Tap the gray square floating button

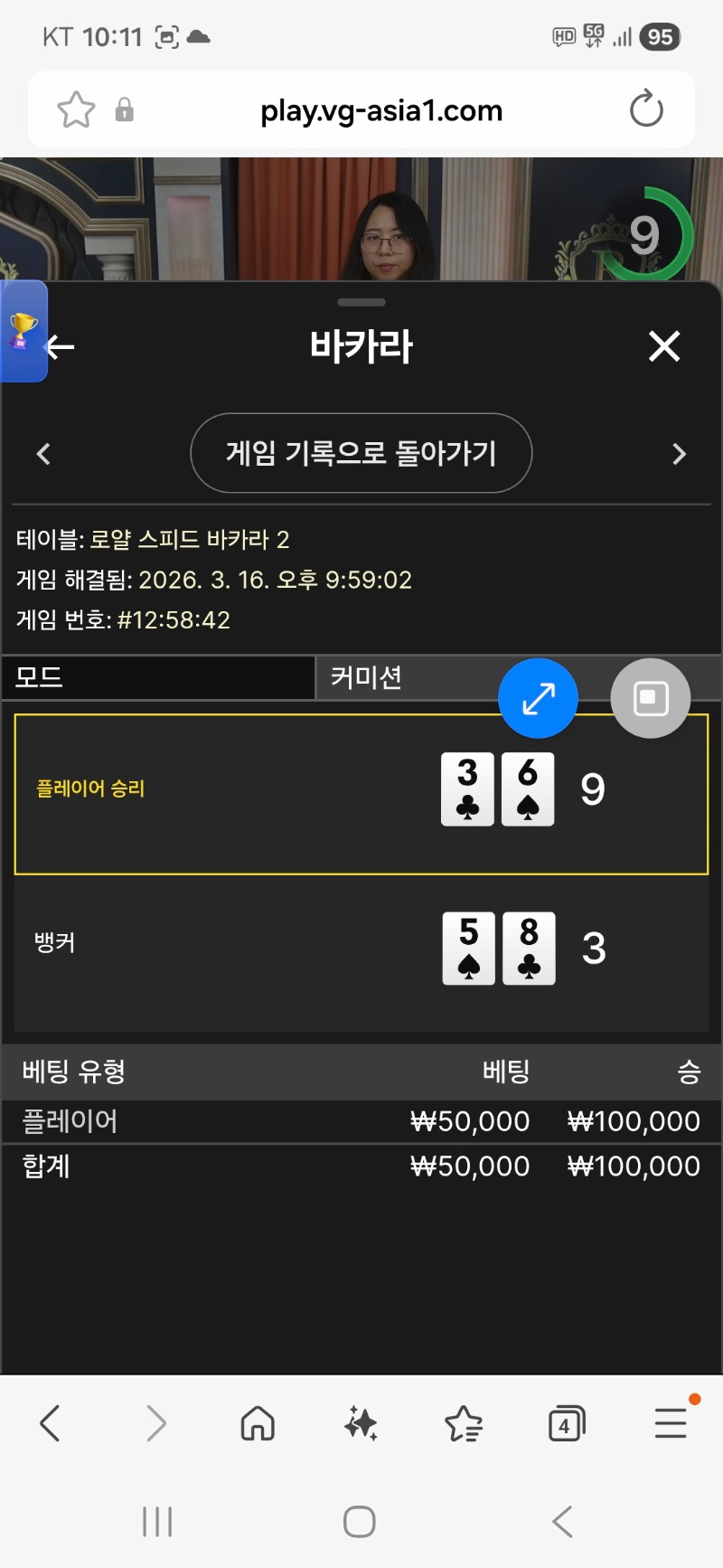coord(651,698)
